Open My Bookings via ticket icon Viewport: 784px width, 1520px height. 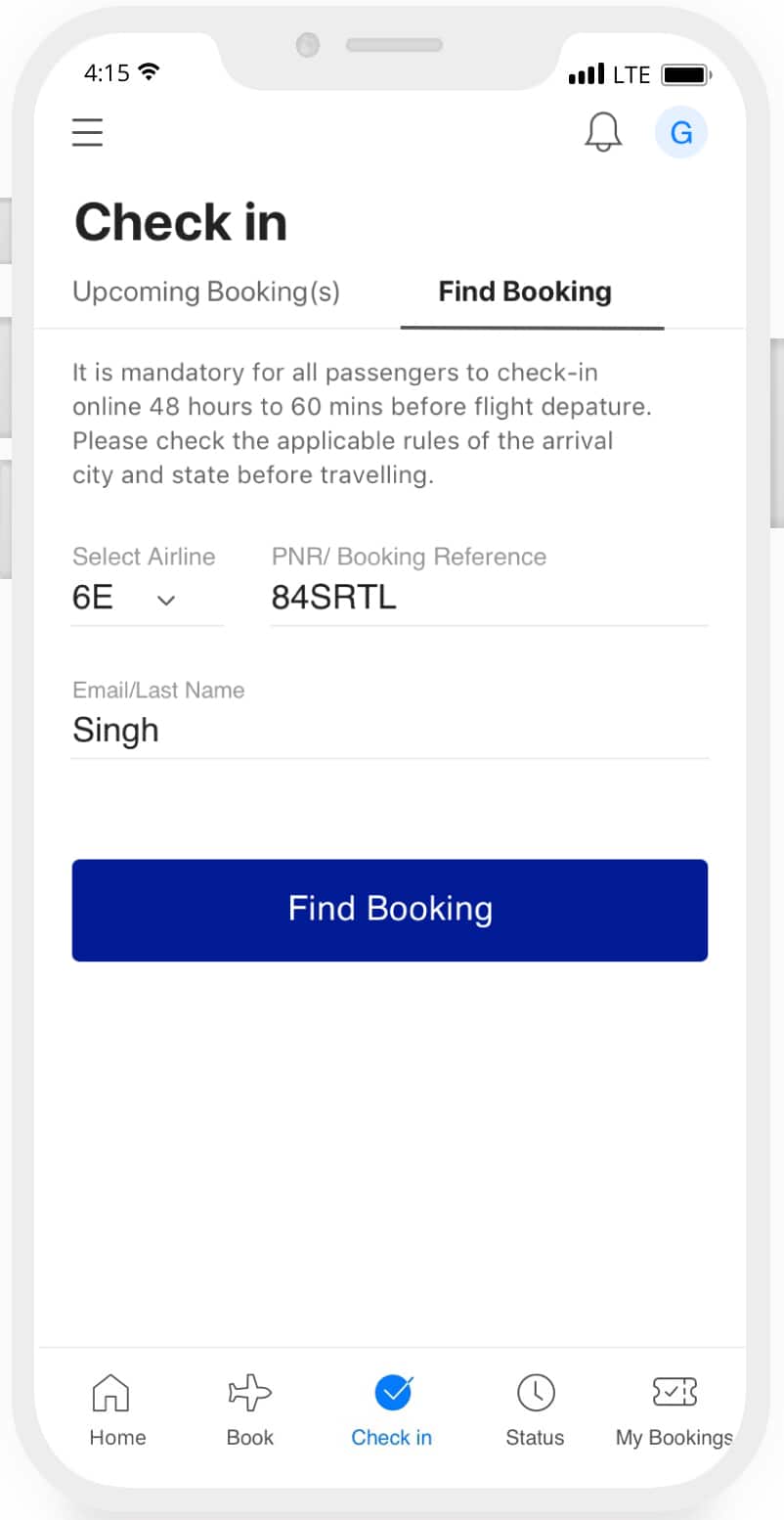pyautogui.click(x=674, y=1408)
